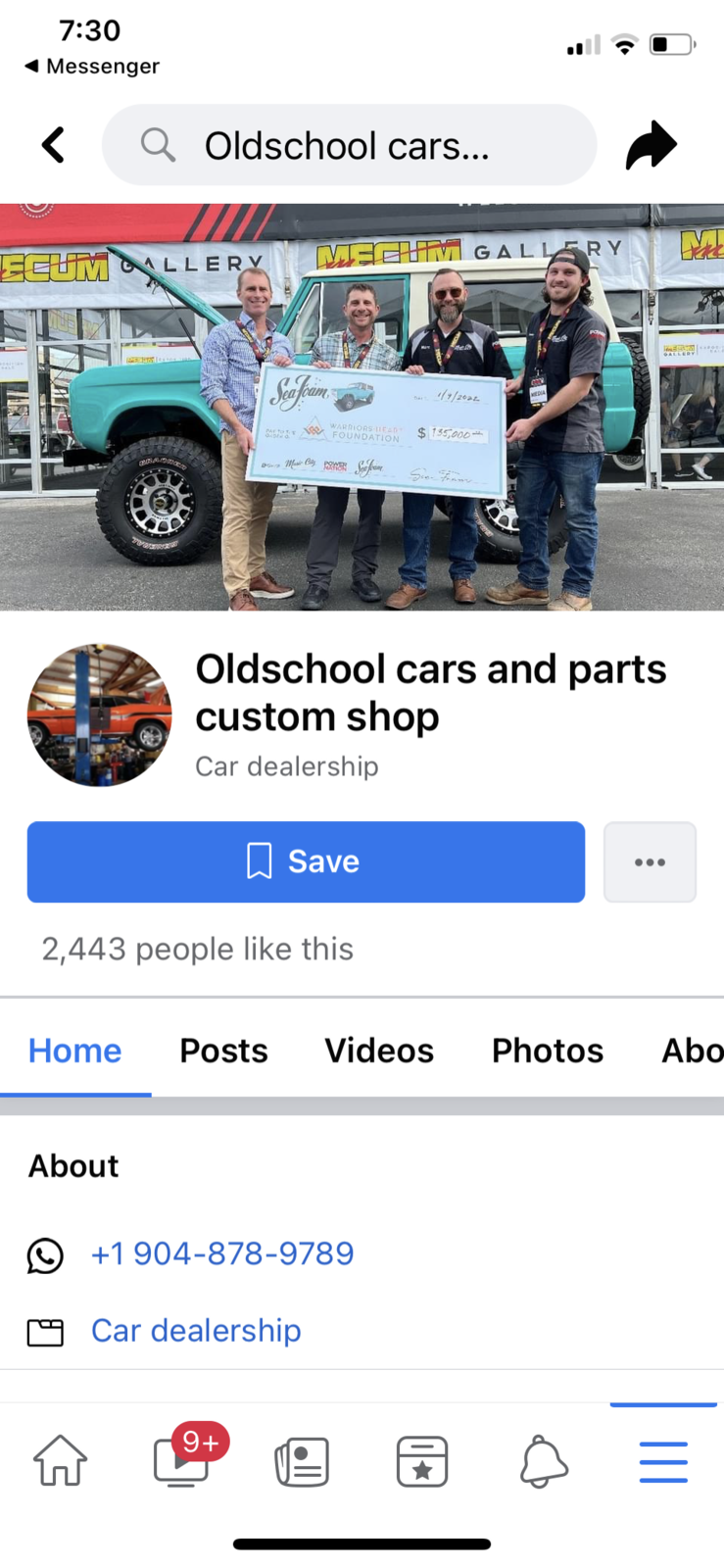Open the Car dealership category link
The height and width of the screenshot is (1568, 724).
tap(196, 1331)
